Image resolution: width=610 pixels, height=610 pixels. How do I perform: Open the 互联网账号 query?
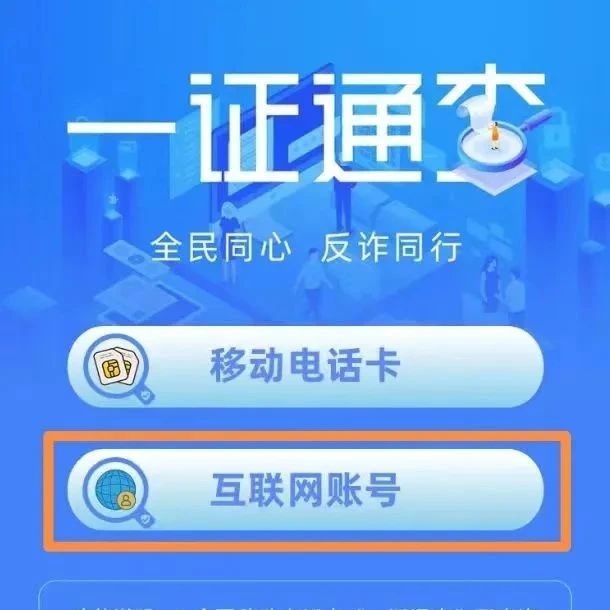305,491
